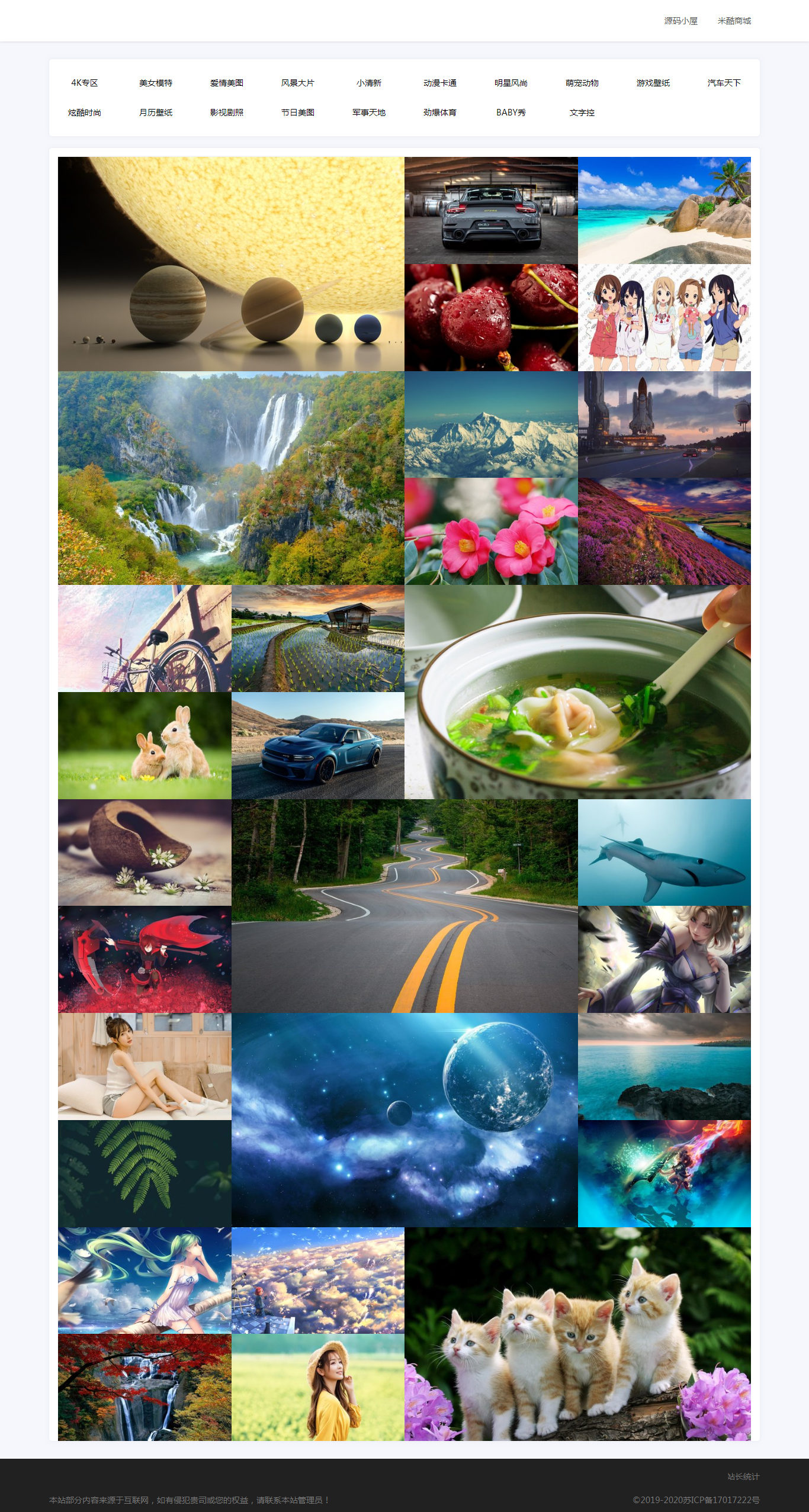The height and width of the screenshot is (1512, 809).
Task: Open the 米酷商城 link
Action: (x=734, y=21)
